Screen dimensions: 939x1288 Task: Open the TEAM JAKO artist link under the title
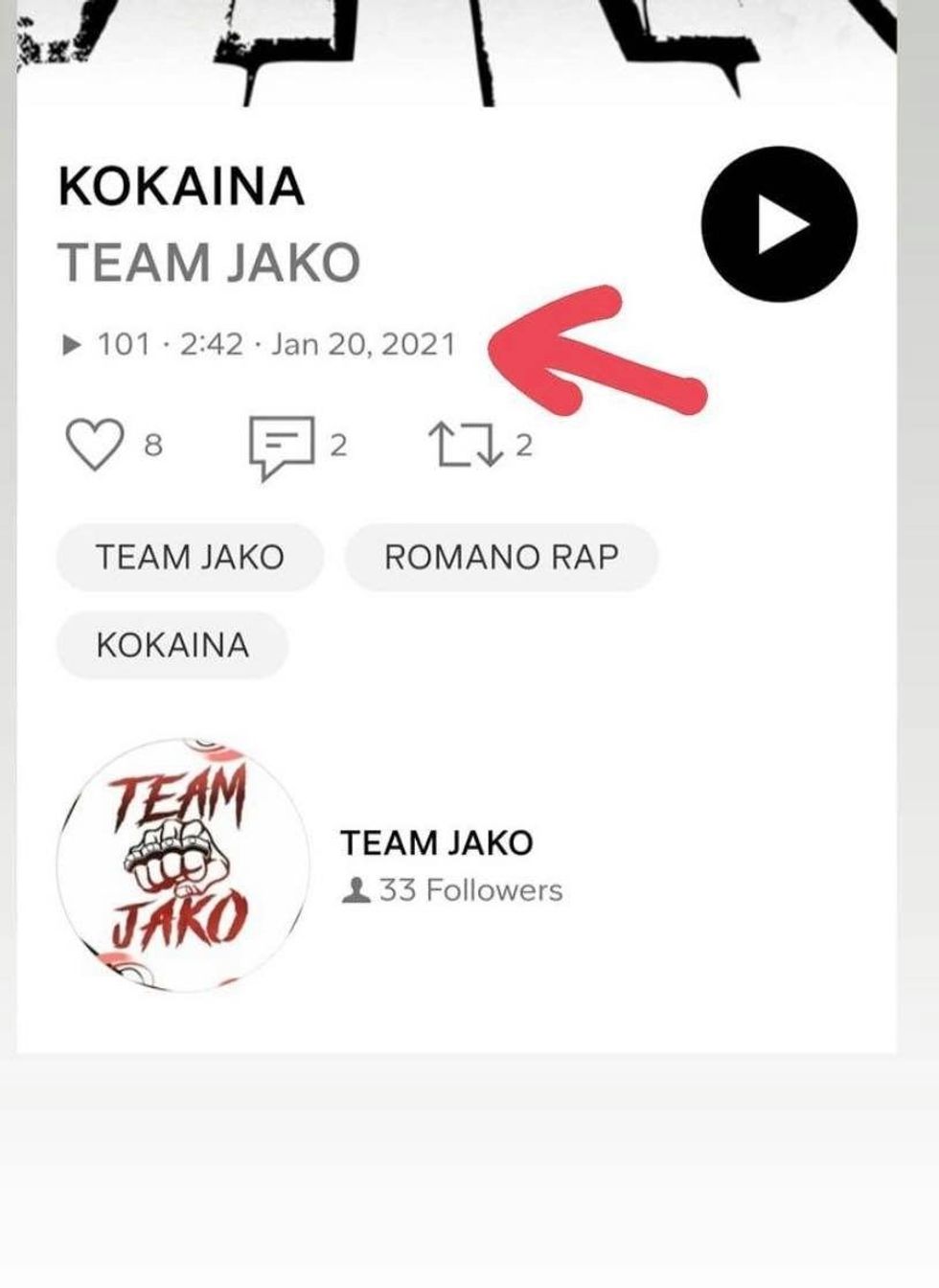pyautogui.click(x=209, y=263)
